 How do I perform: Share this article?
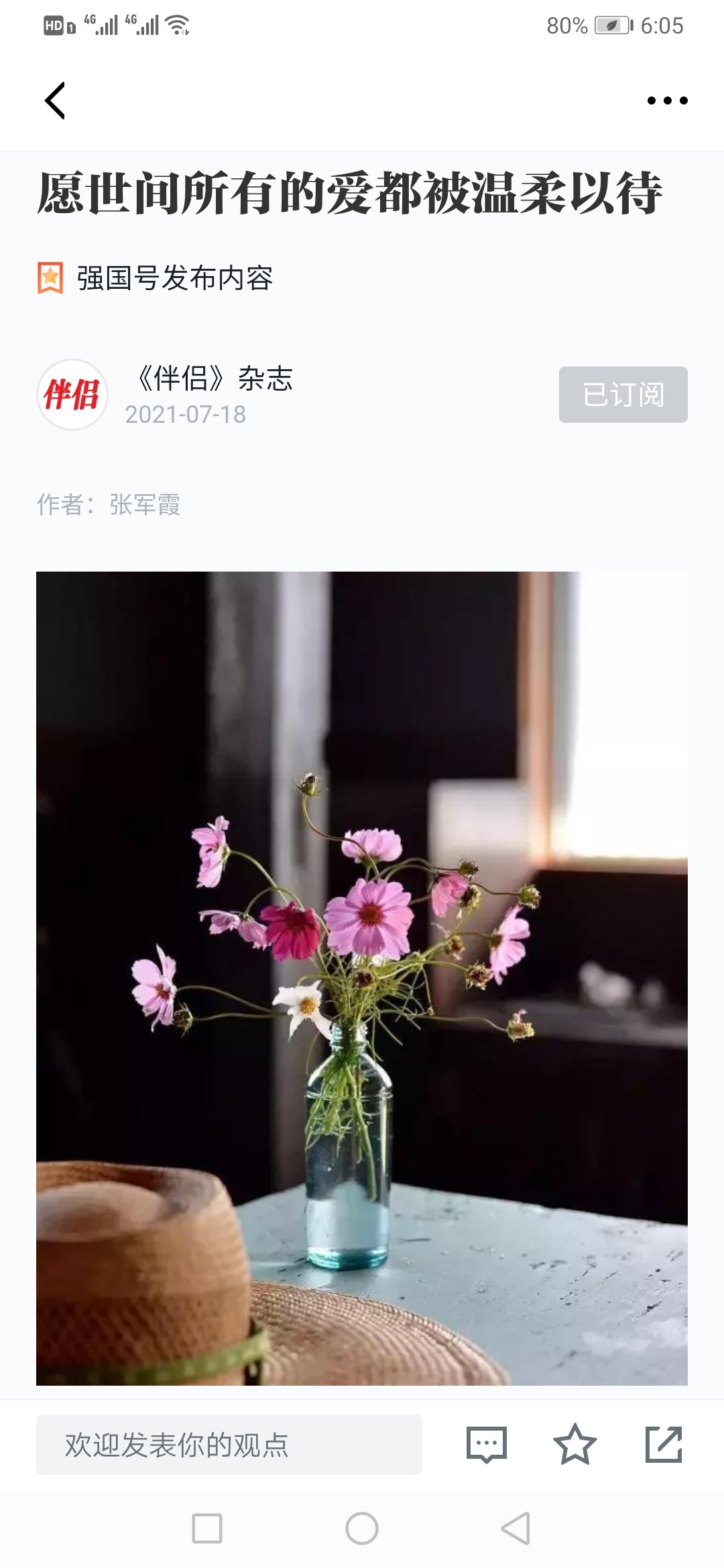pyautogui.click(x=663, y=1445)
